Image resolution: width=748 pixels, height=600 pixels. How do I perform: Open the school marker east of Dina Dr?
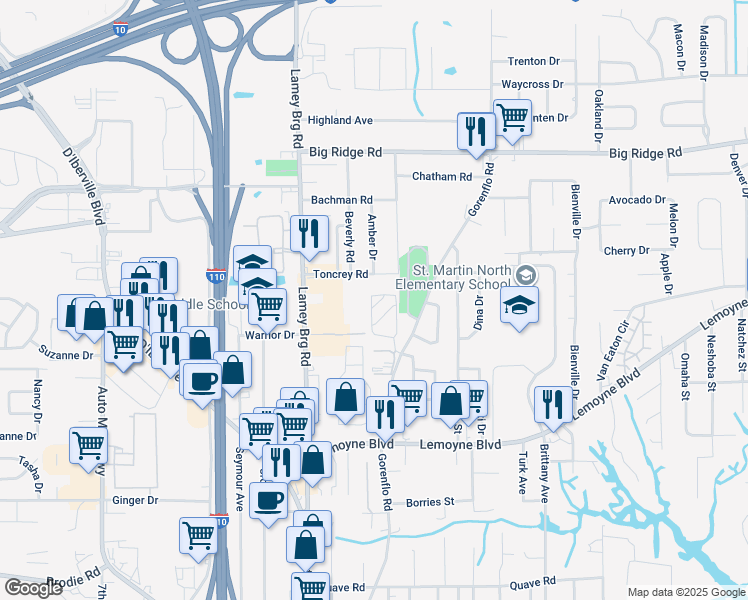[x=520, y=305]
